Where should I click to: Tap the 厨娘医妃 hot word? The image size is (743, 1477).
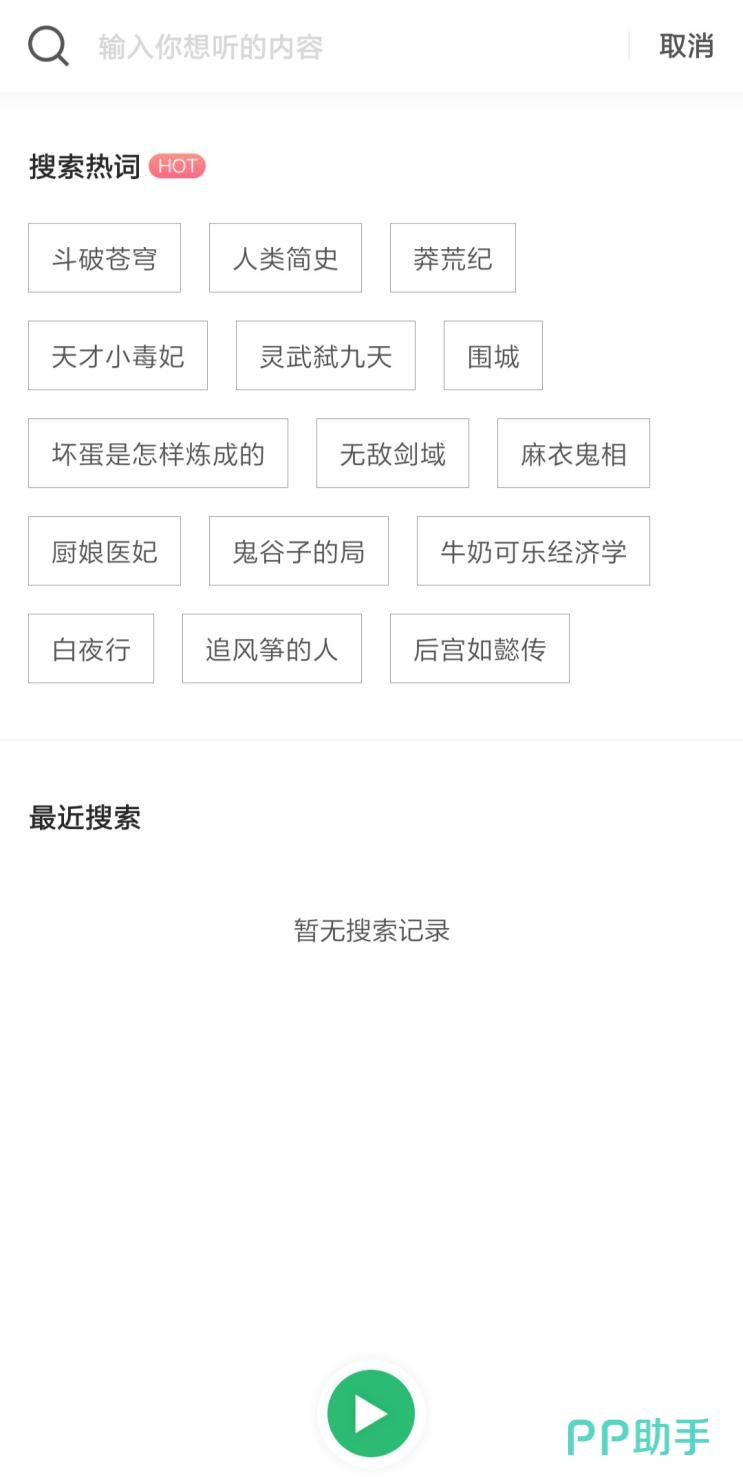tap(104, 551)
